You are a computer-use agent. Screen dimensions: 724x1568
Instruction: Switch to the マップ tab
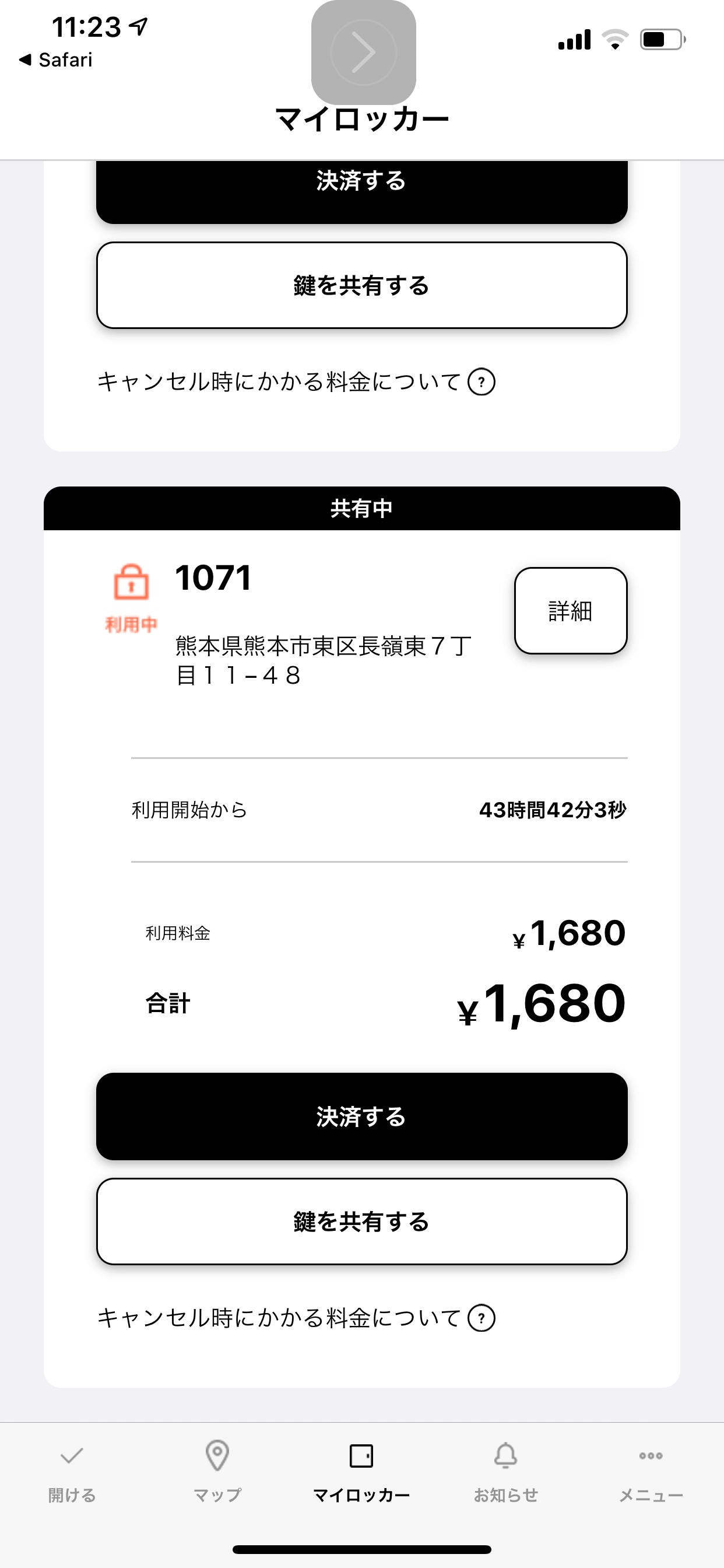[x=217, y=1473]
